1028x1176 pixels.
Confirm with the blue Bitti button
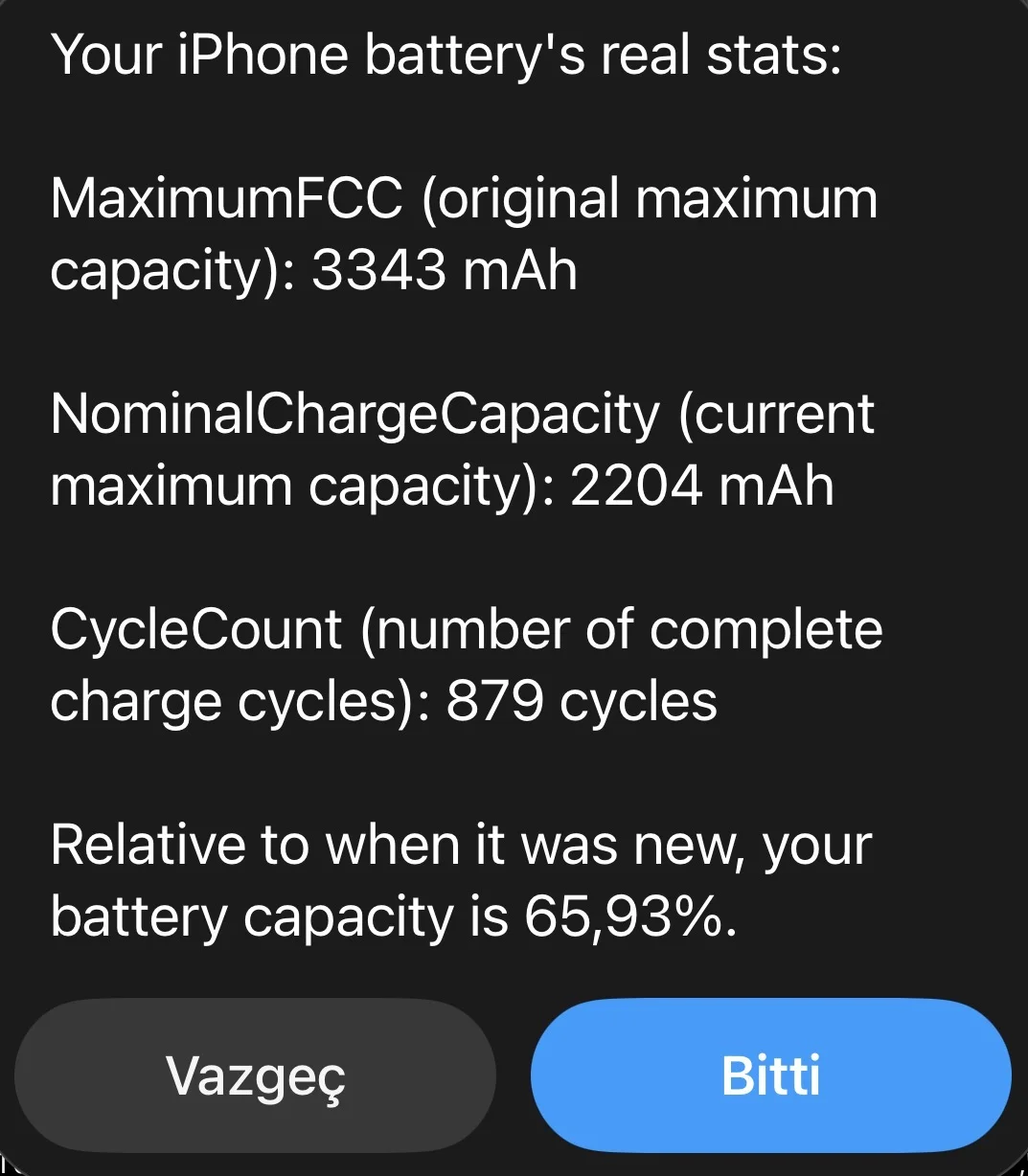point(770,1075)
